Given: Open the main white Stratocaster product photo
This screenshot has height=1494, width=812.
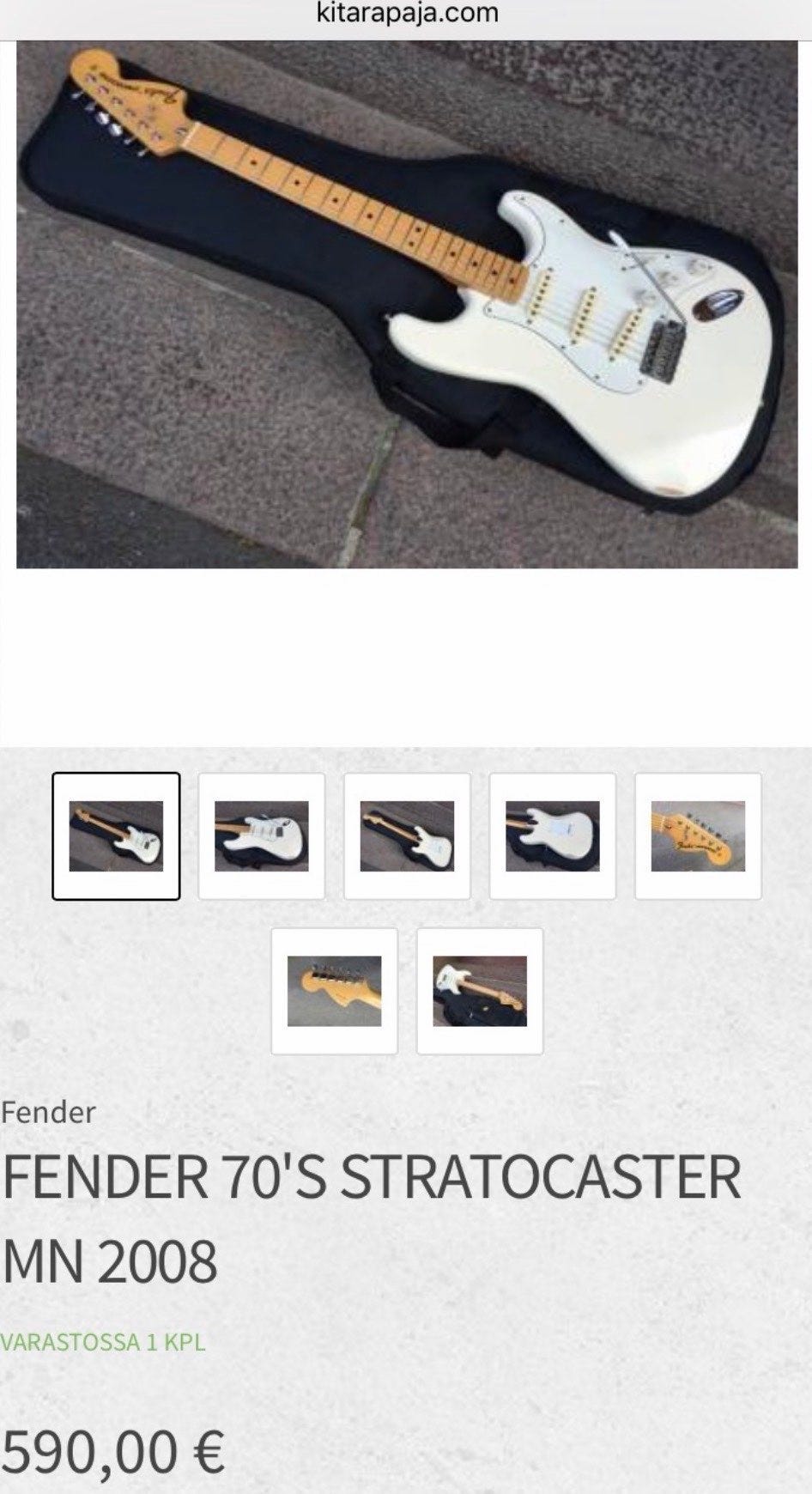Looking at the screenshot, I should (407, 305).
